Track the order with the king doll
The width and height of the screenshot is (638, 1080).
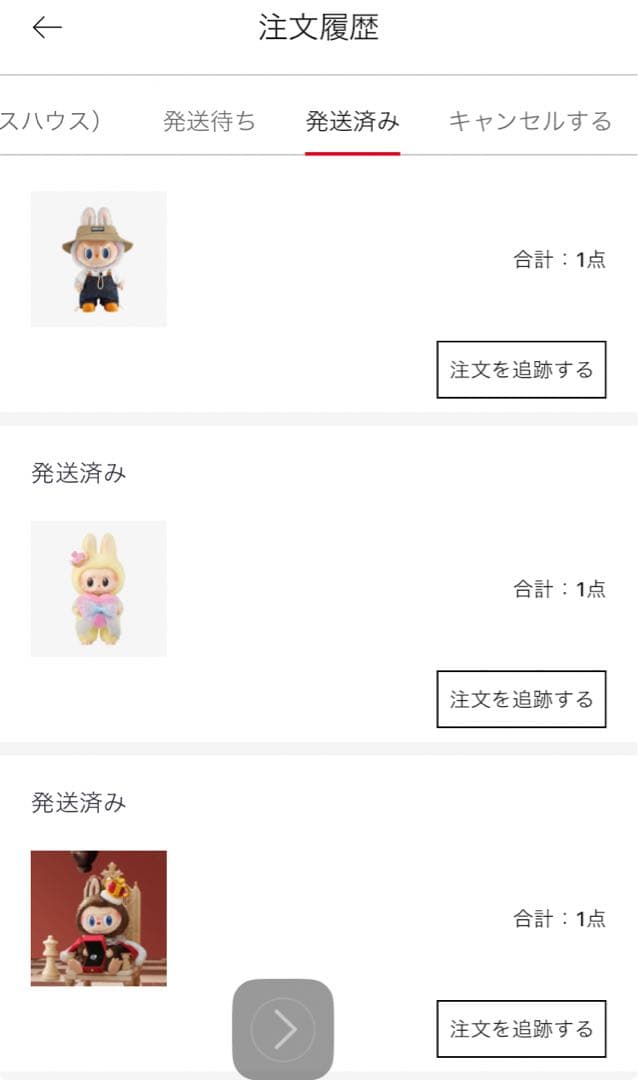(521, 1028)
